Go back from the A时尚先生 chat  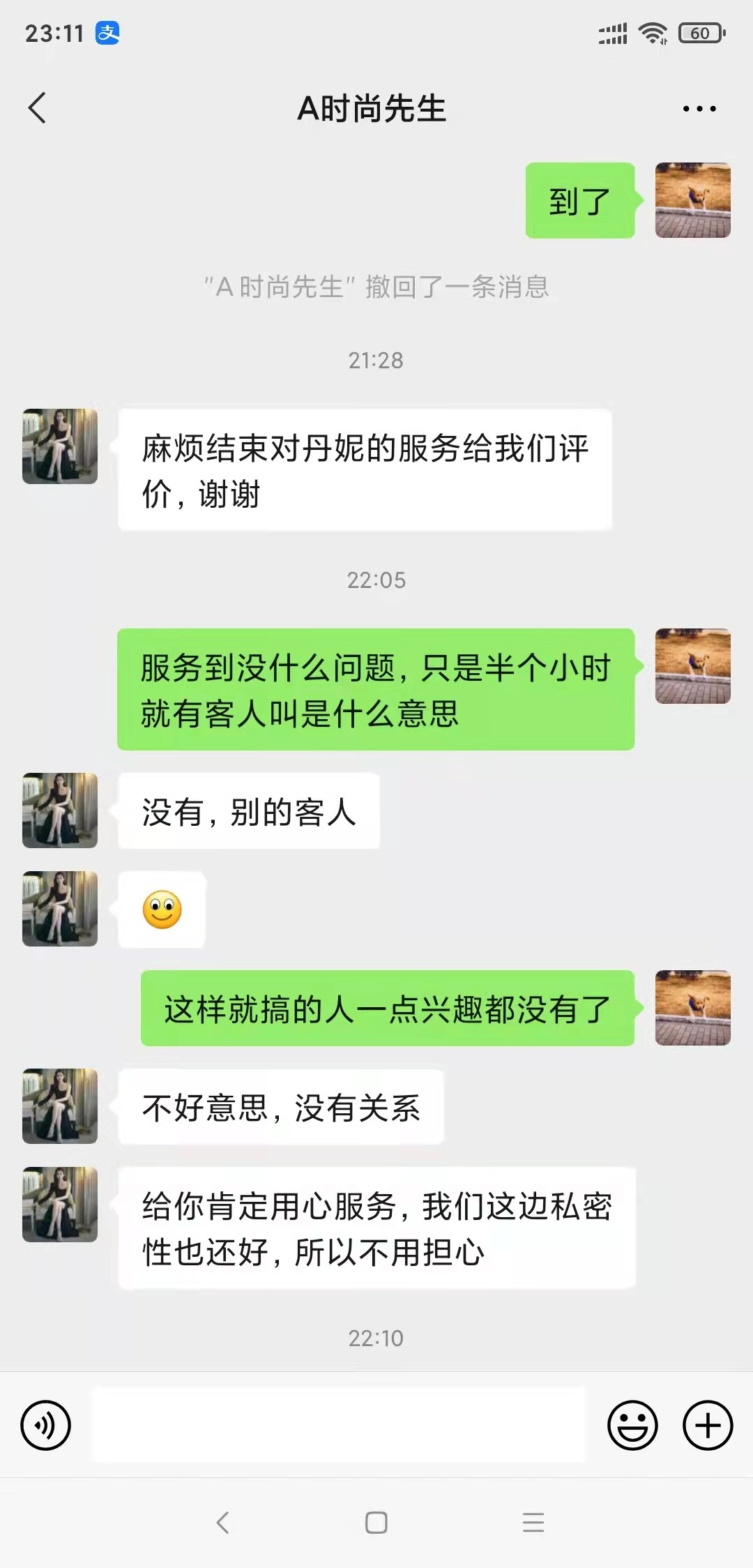[x=38, y=108]
